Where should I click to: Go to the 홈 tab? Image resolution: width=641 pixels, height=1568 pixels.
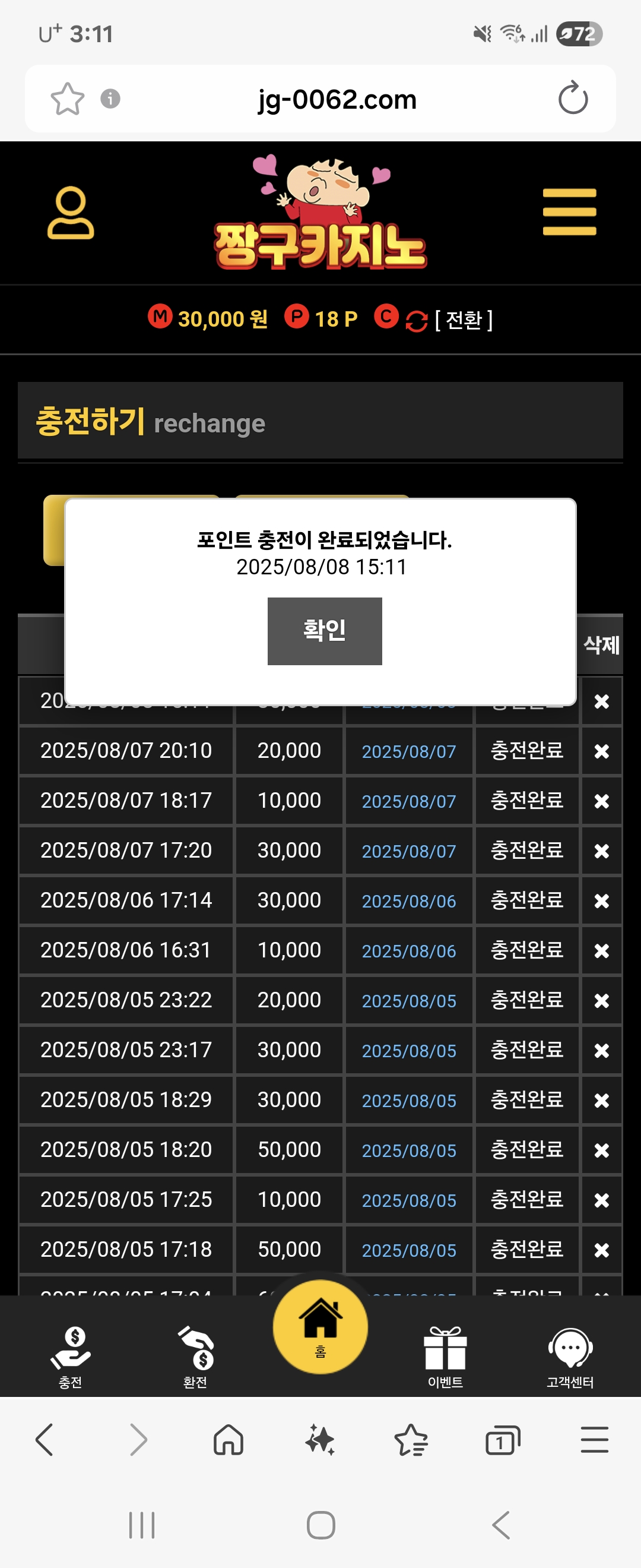tap(320, 1328)
